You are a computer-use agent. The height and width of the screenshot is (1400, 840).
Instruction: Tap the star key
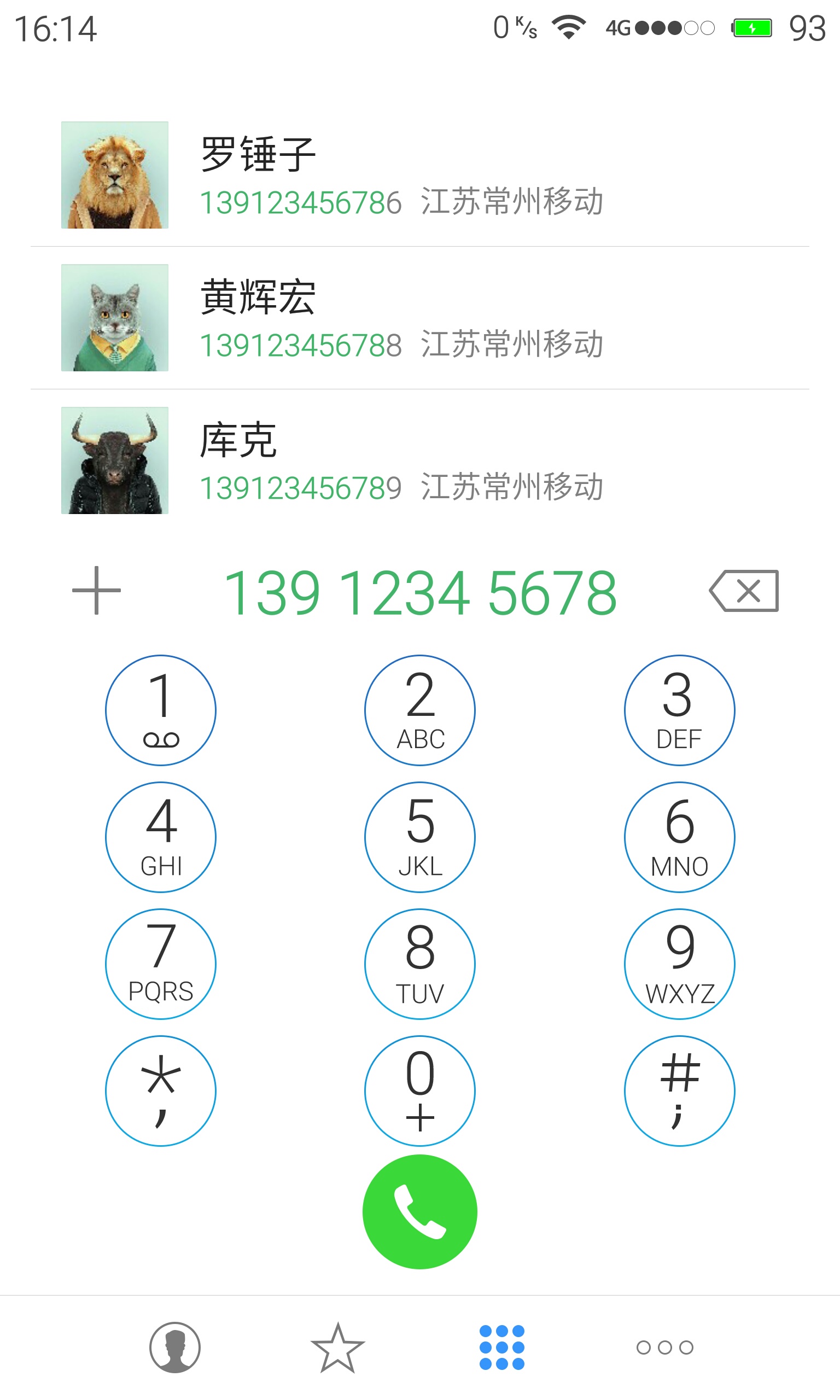coord(161,1090)
